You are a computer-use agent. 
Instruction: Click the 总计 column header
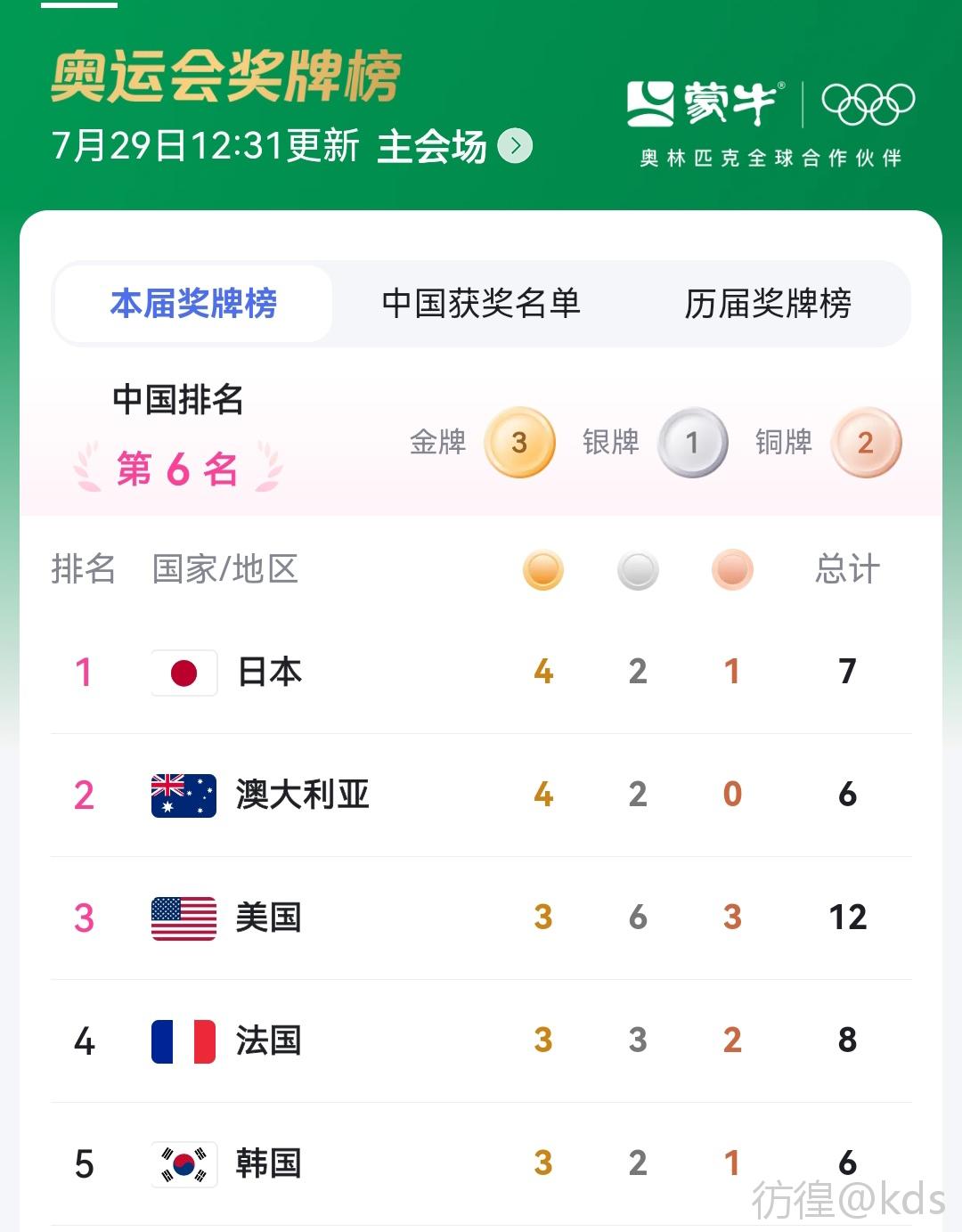pyautogui.click(x=848, y=570)
